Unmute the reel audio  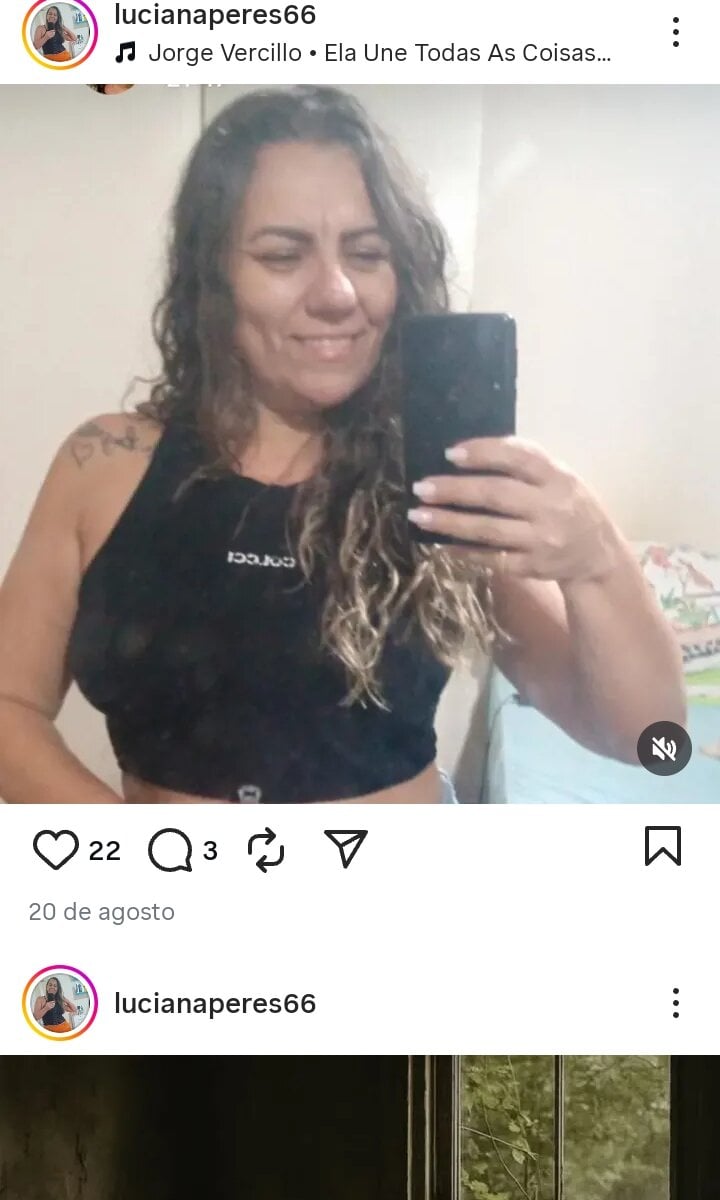[x=664, y=748]
